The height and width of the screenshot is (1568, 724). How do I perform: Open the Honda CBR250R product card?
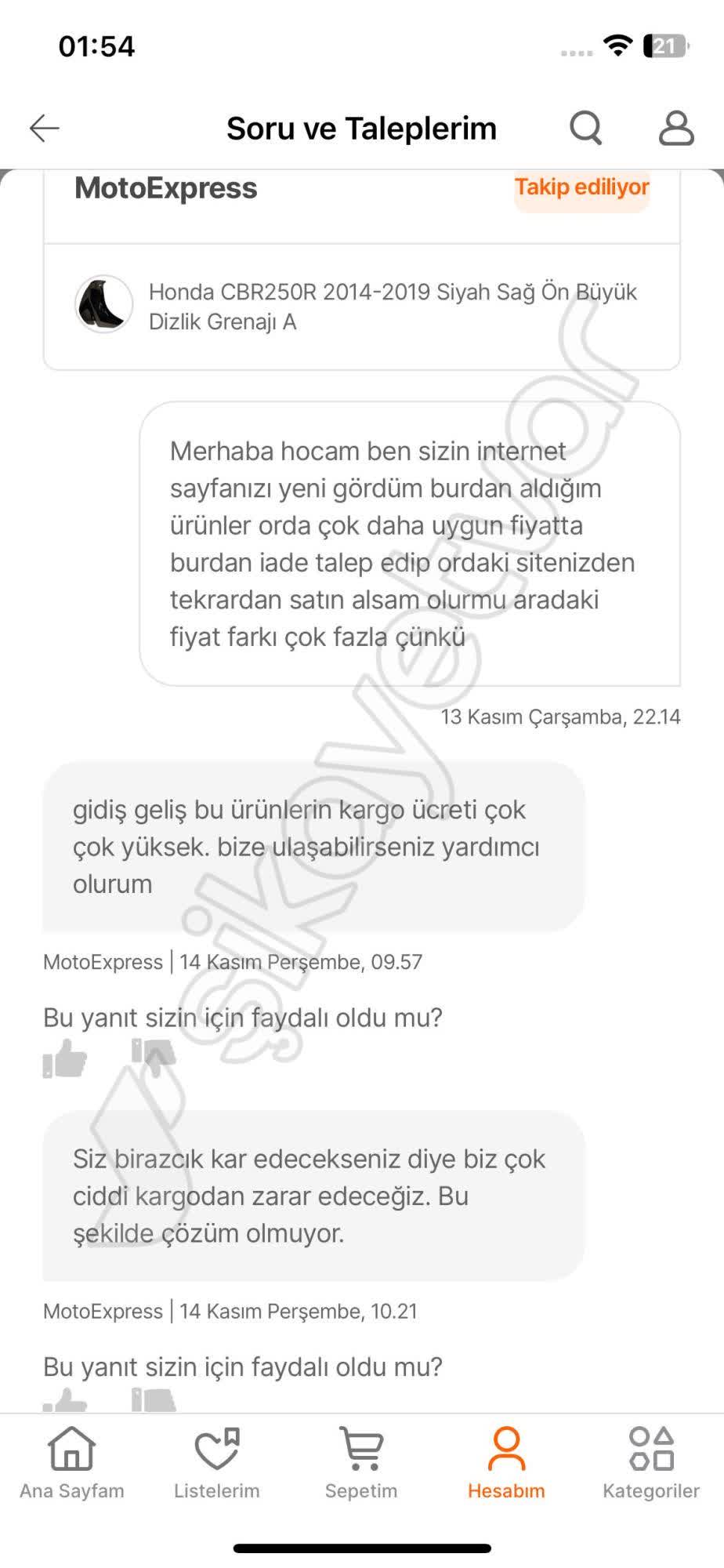tap(361, 307)
